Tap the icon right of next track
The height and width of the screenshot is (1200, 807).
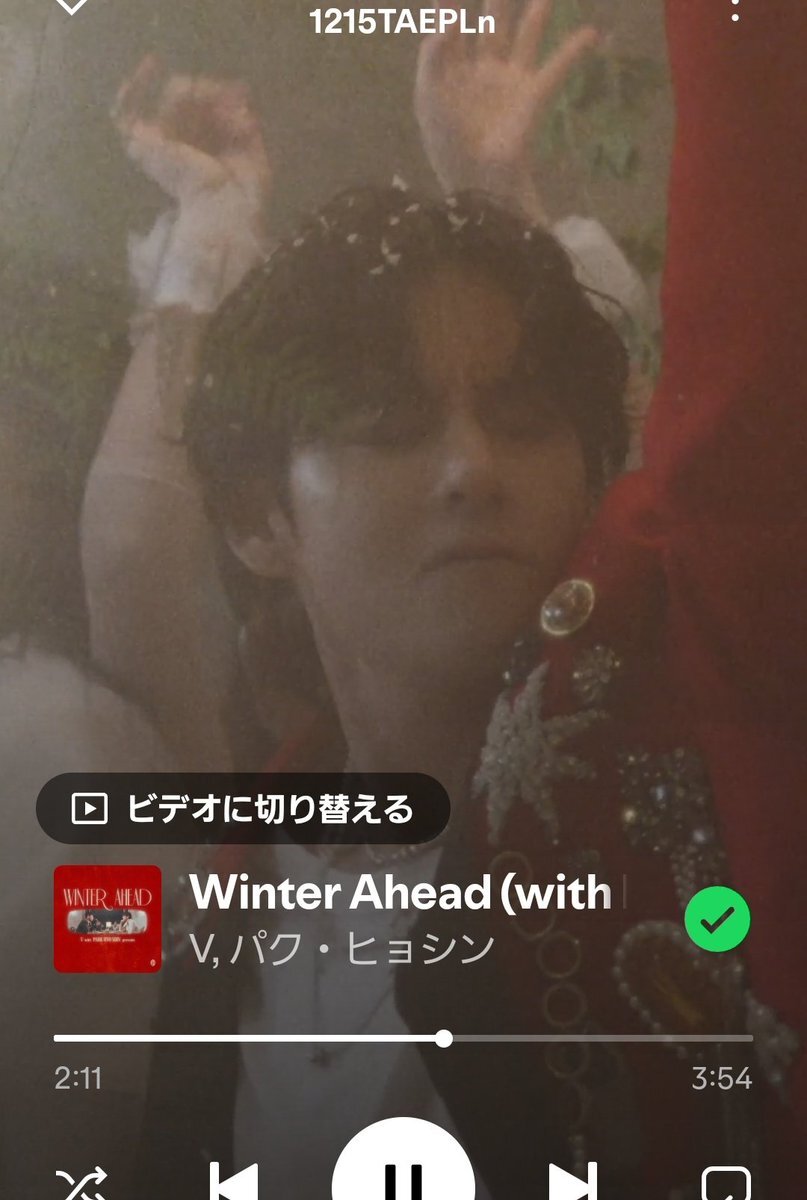(726, 1184)
